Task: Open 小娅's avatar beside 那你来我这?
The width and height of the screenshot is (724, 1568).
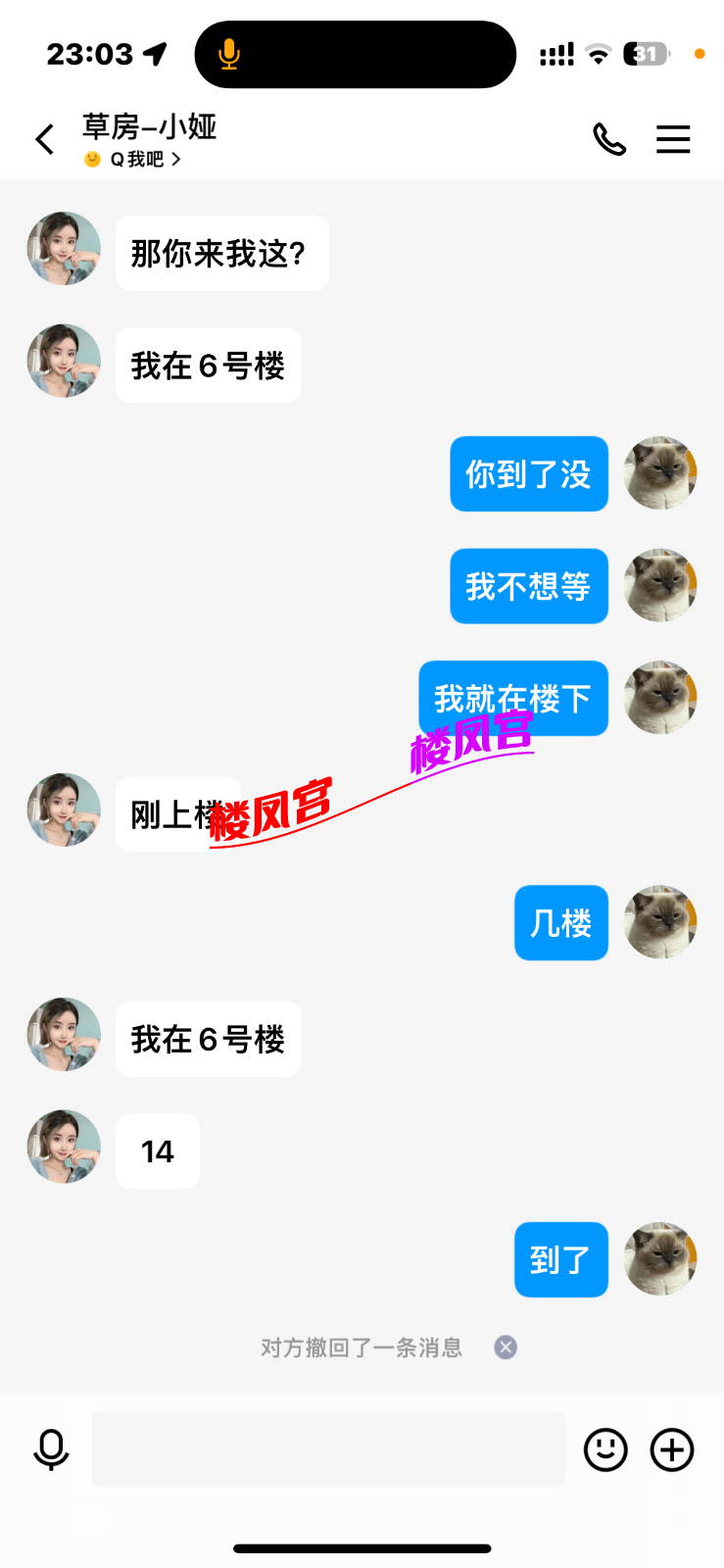Action: pyautogui.click(x=64, y=249)
